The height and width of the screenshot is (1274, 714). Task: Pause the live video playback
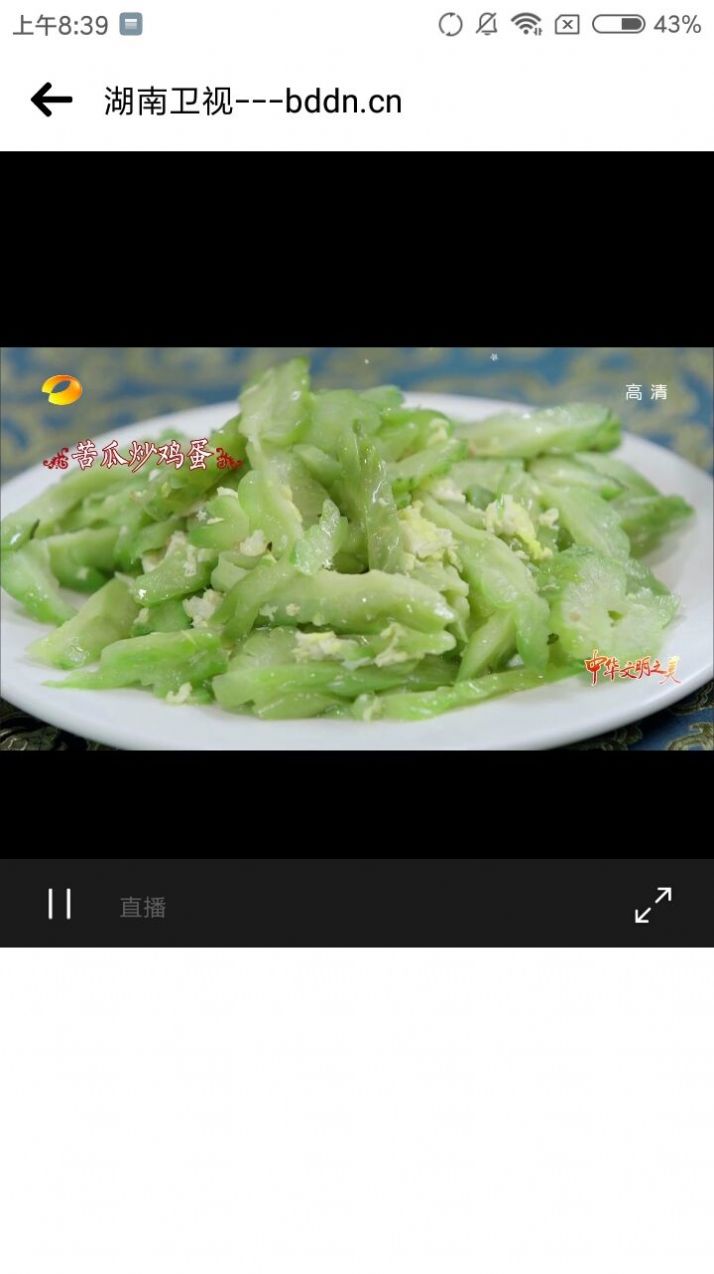point(59,904)
